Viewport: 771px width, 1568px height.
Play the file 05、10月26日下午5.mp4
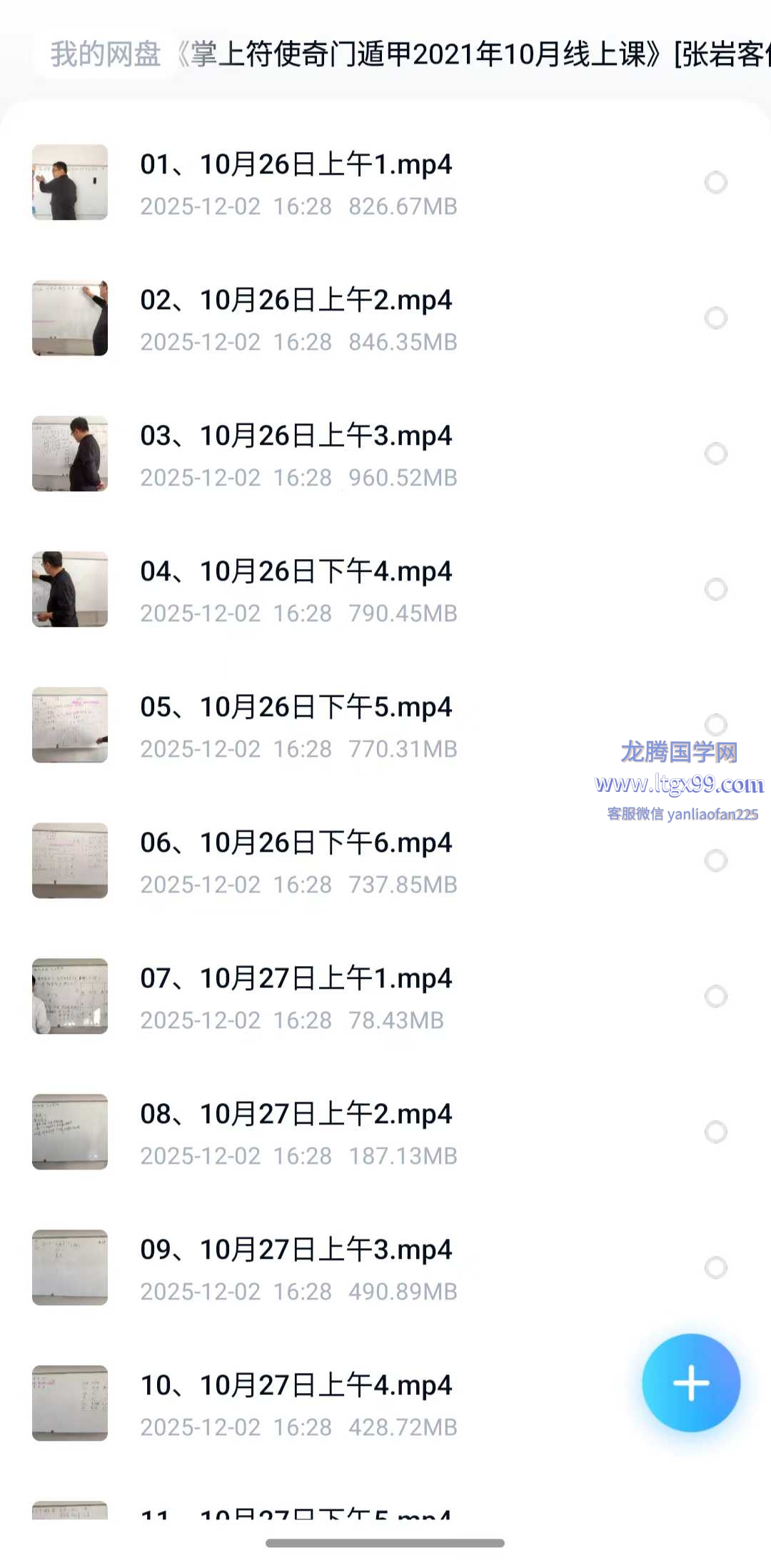pyautogui.click(x=296, y=708)
